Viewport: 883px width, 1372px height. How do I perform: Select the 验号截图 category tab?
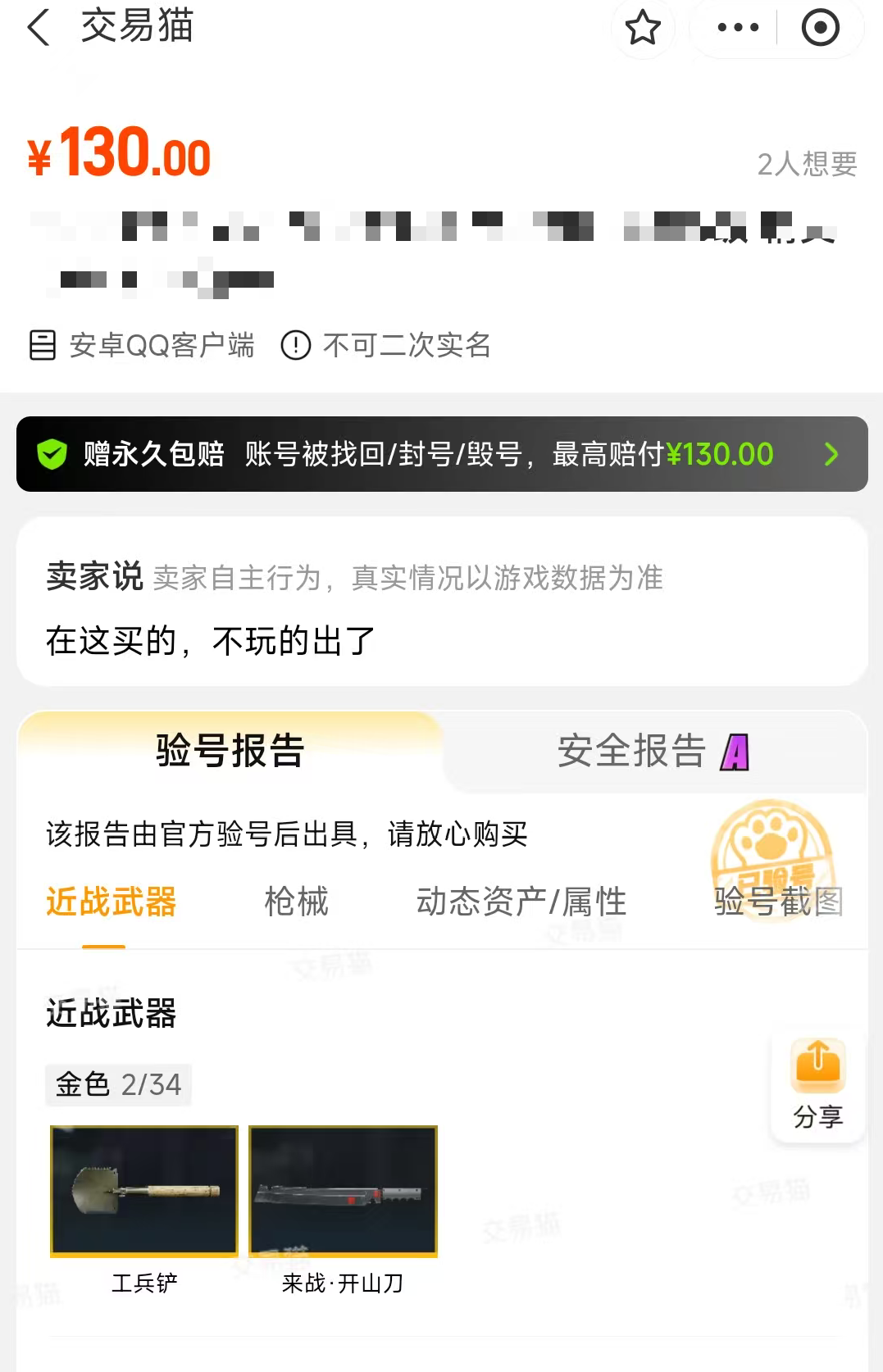tap(777, 902)
